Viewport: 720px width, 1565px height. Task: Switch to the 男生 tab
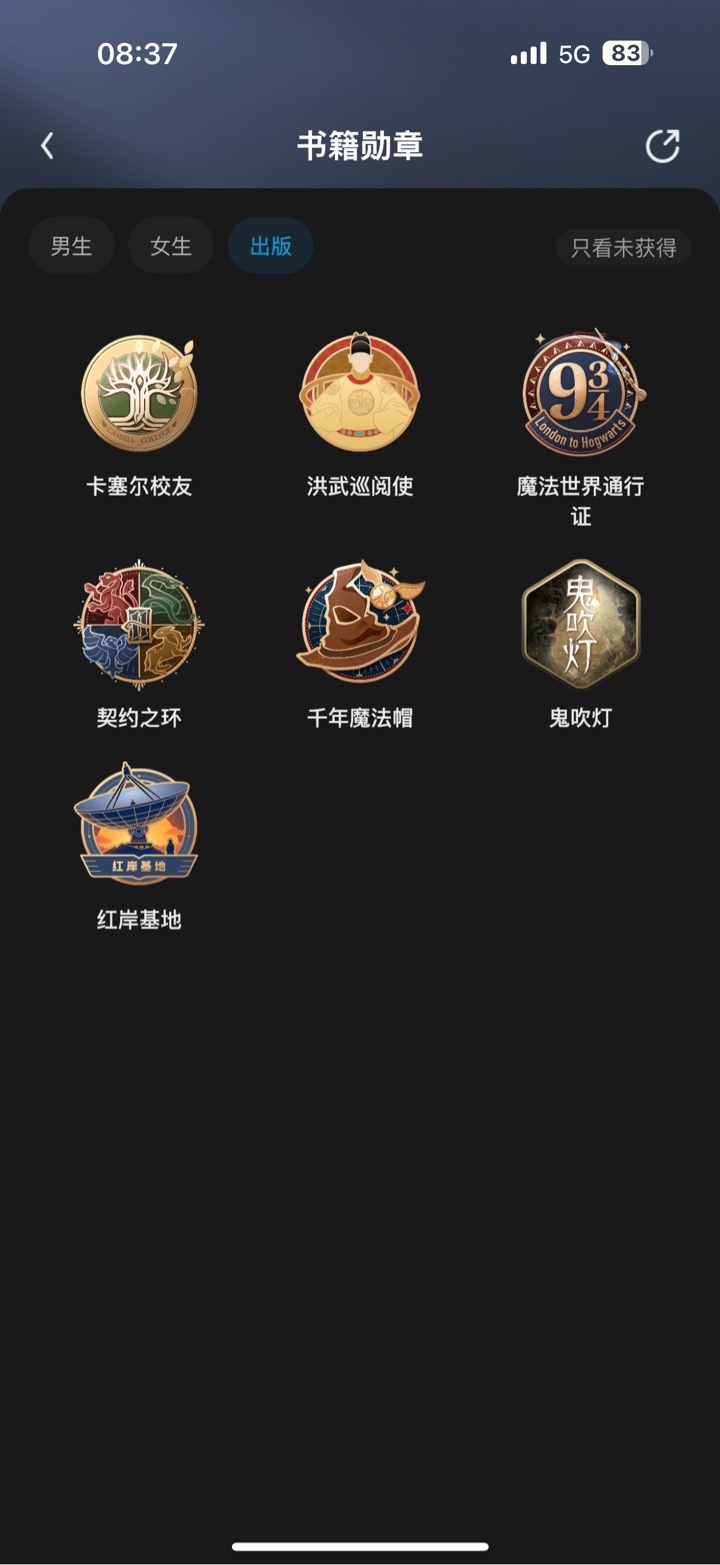click(x=71, y=246)
